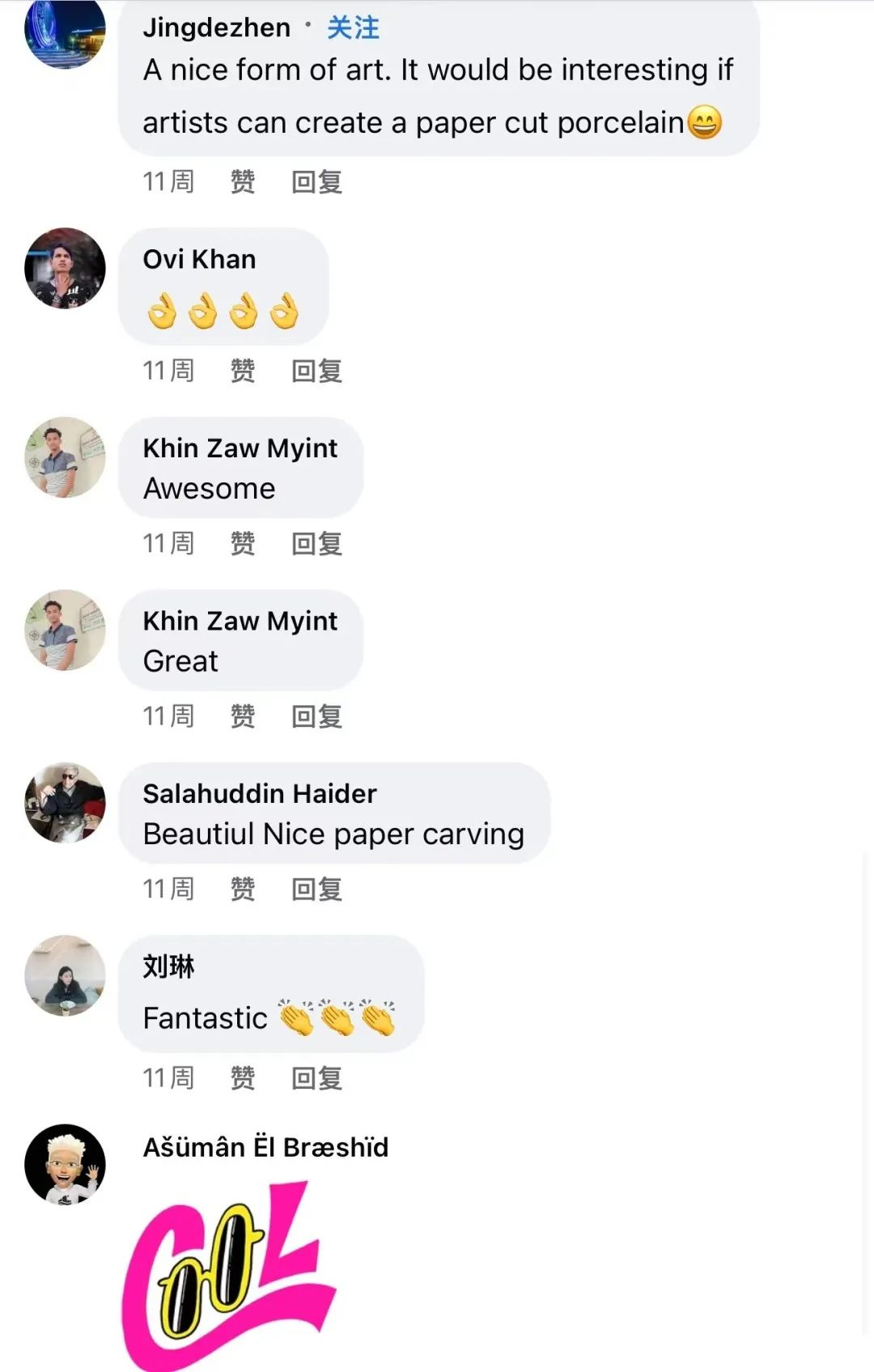Image resolution: width=874 pixels, height=1372 pixels.
Task: Reply to 刘琳's "Fantastic" comment
Action: [316, 1078]
